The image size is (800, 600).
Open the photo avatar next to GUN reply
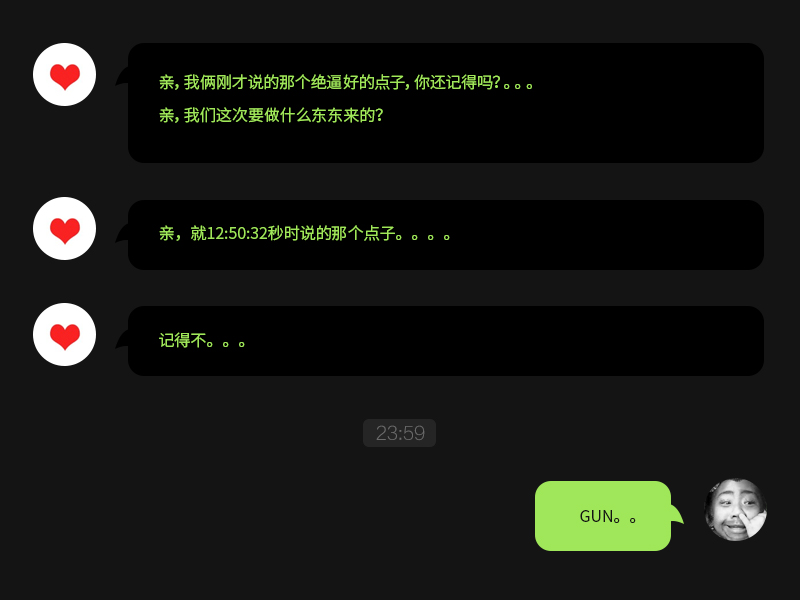pyautogui.click(x=735, y=510)
